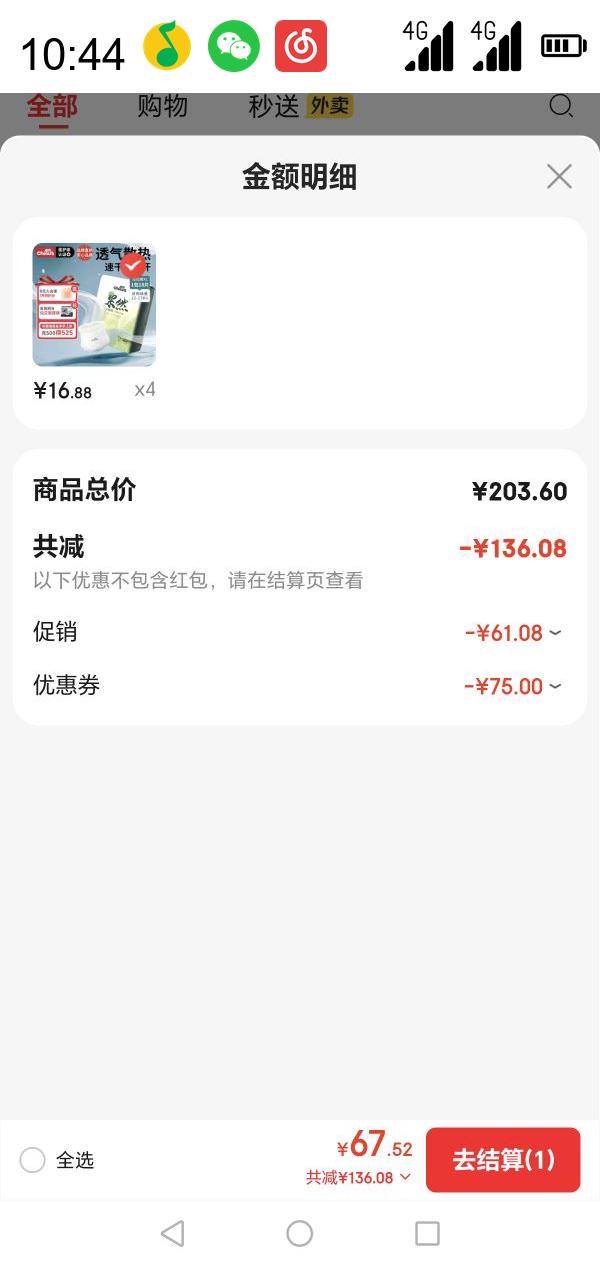This screenshot has width=600, height=1266.
Task: Expand the 促销 discount details
Action: (x=513, y=633)
